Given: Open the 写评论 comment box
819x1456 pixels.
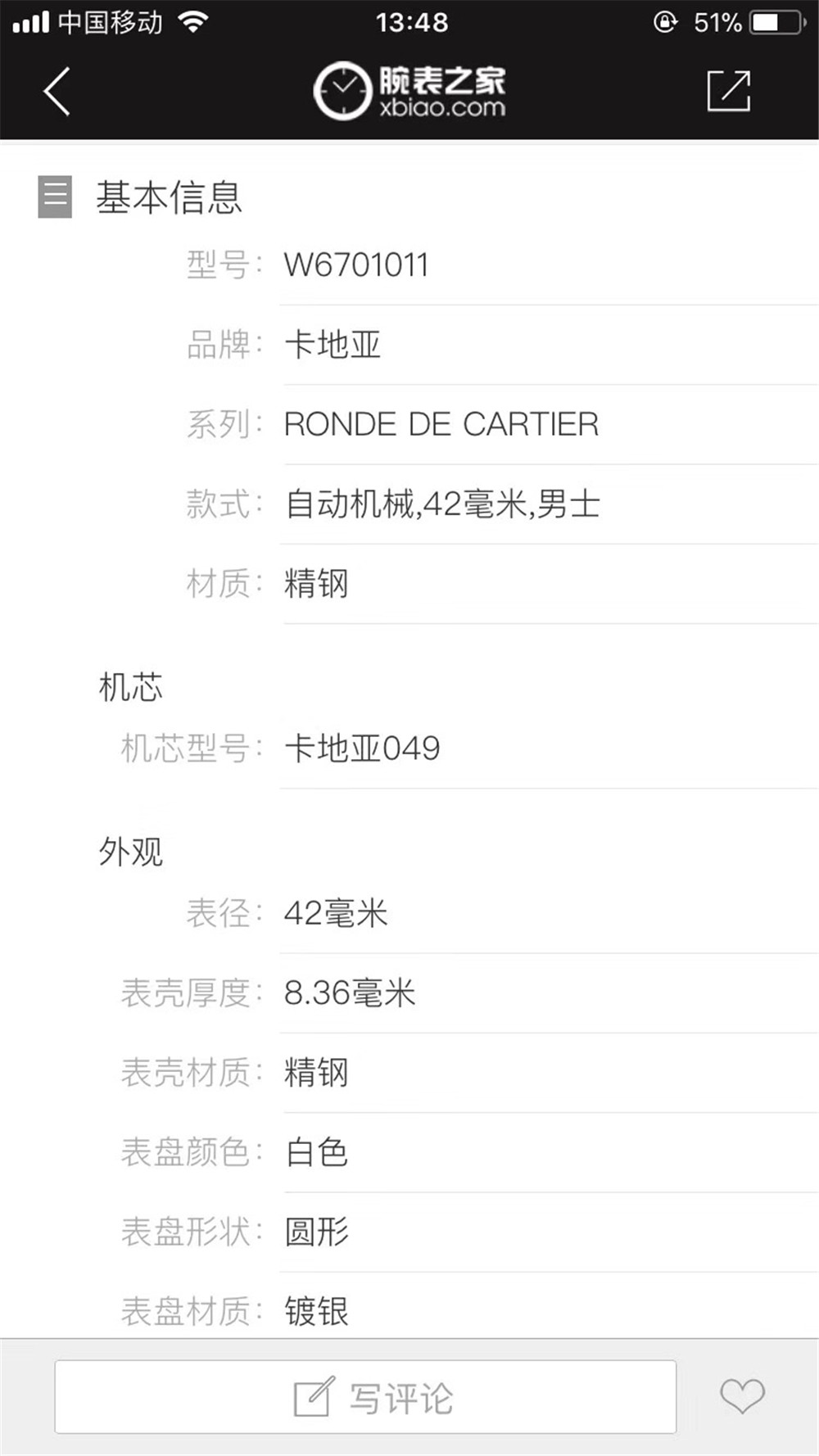Looking at the screenshot, I should (x=365, y=1396).
